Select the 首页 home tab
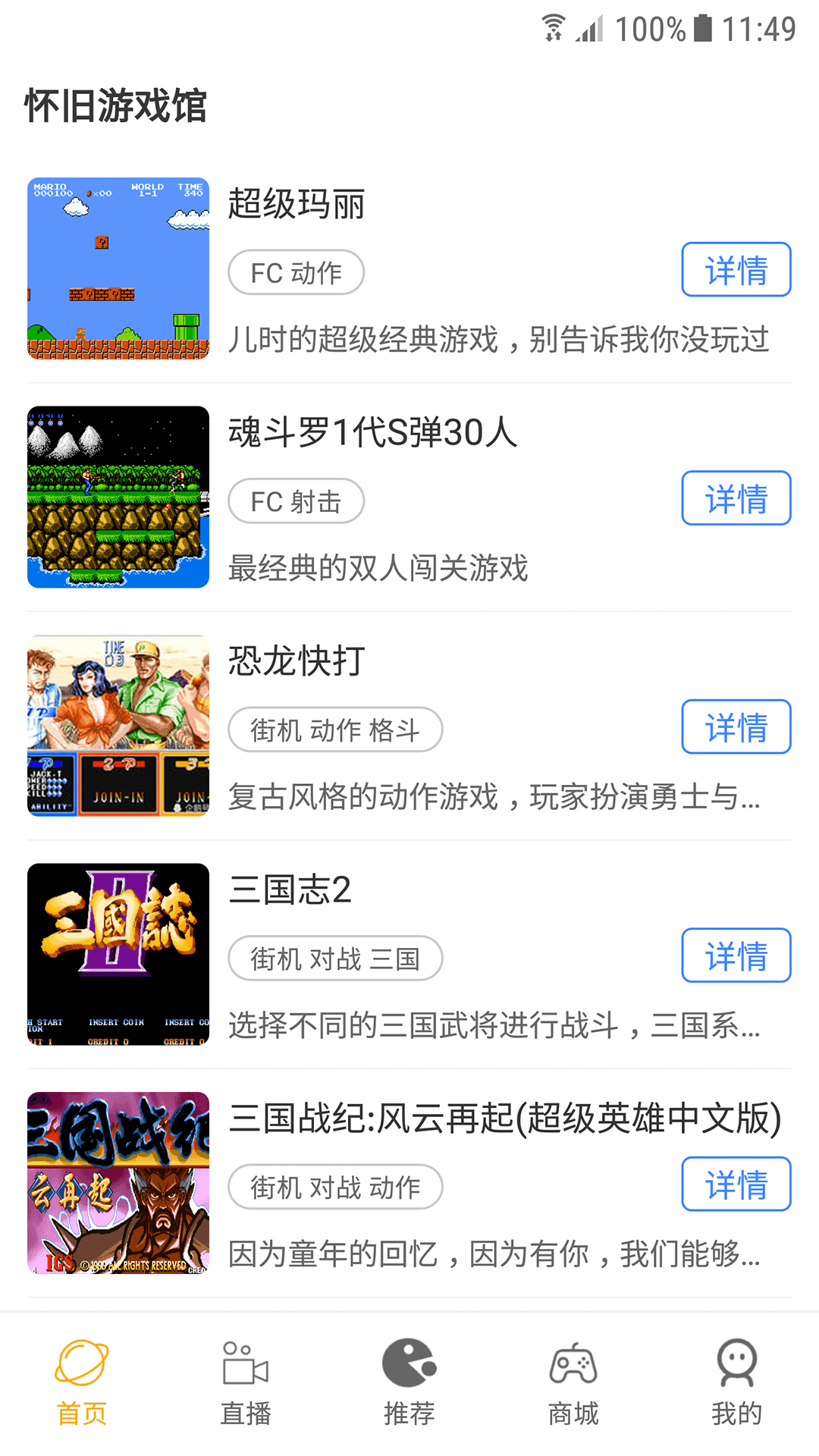The image size is (819, 1456). 82,1383
